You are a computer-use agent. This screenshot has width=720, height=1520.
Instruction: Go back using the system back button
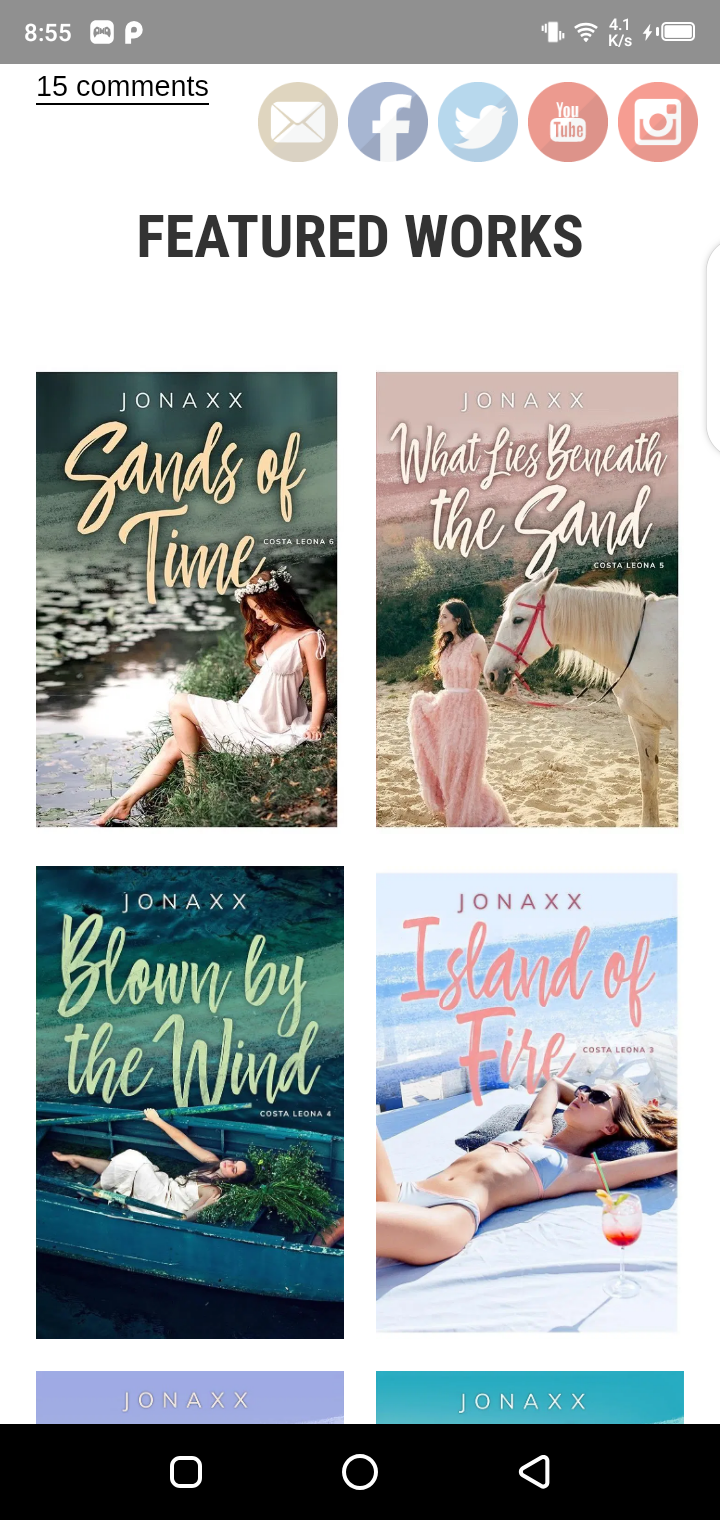[534, 1472]
